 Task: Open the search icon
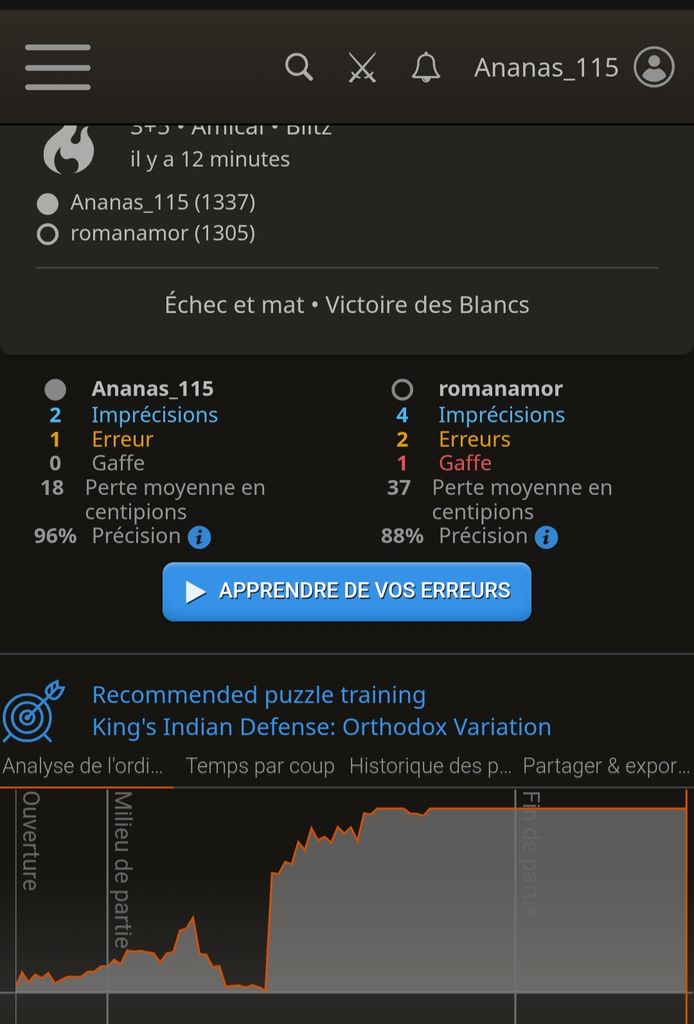[x=299, y=67]
